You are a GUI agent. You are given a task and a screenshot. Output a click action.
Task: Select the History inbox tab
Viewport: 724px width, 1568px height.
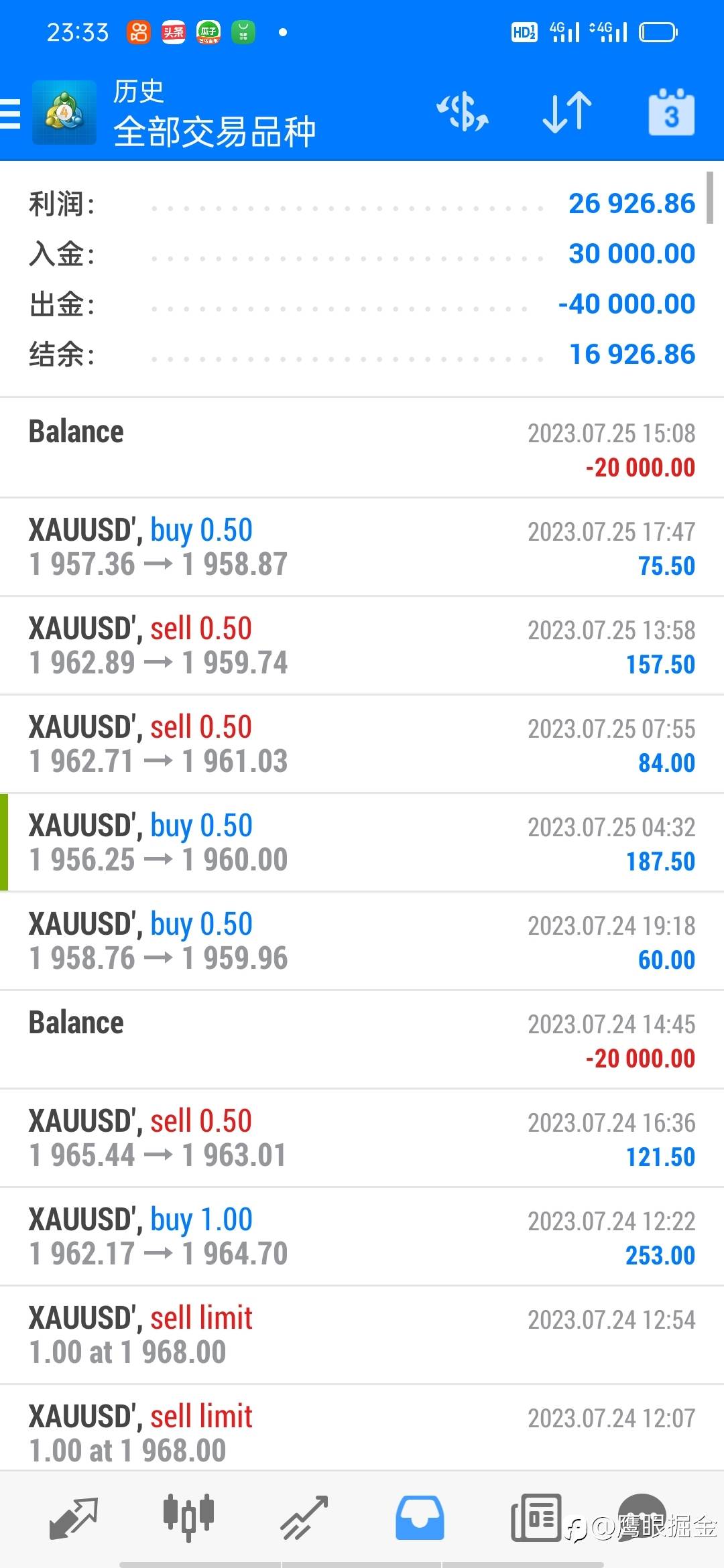point(420,1518)
